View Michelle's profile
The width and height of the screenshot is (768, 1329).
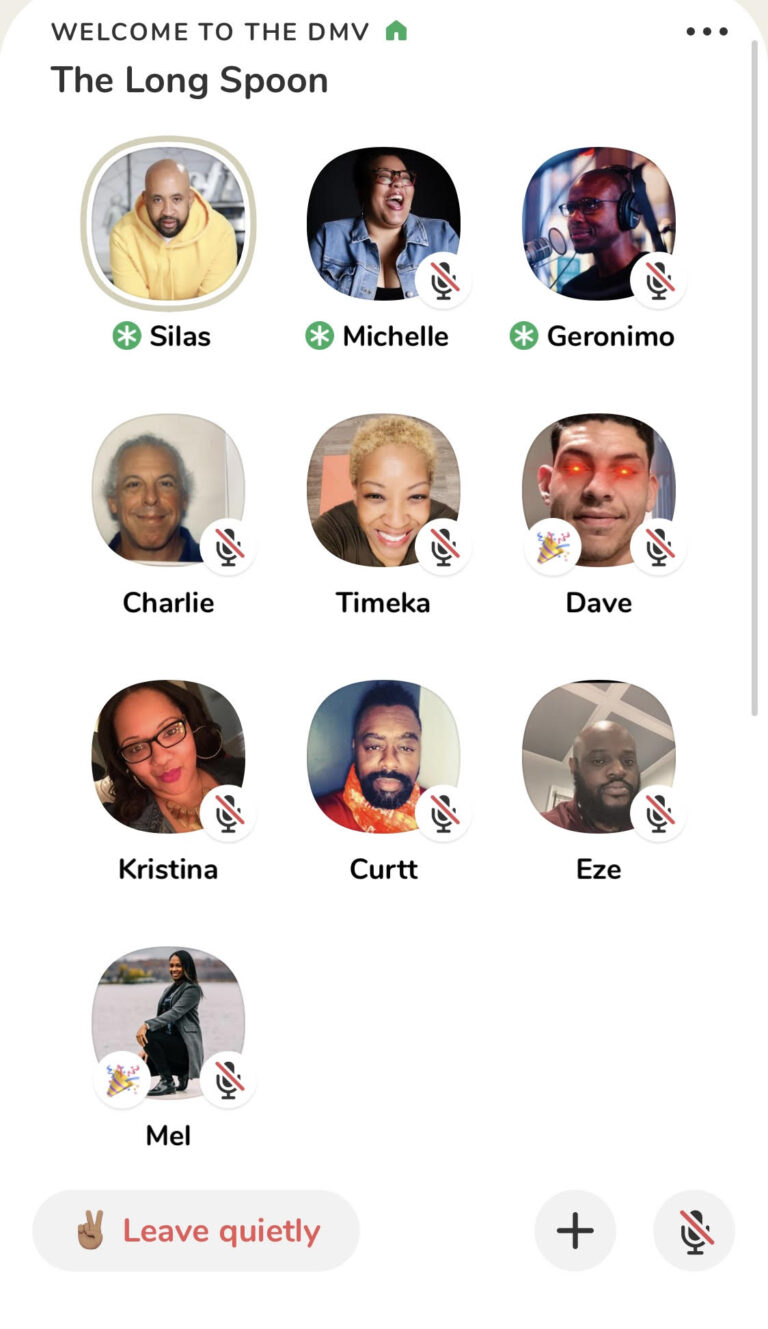tap(383, 224)
